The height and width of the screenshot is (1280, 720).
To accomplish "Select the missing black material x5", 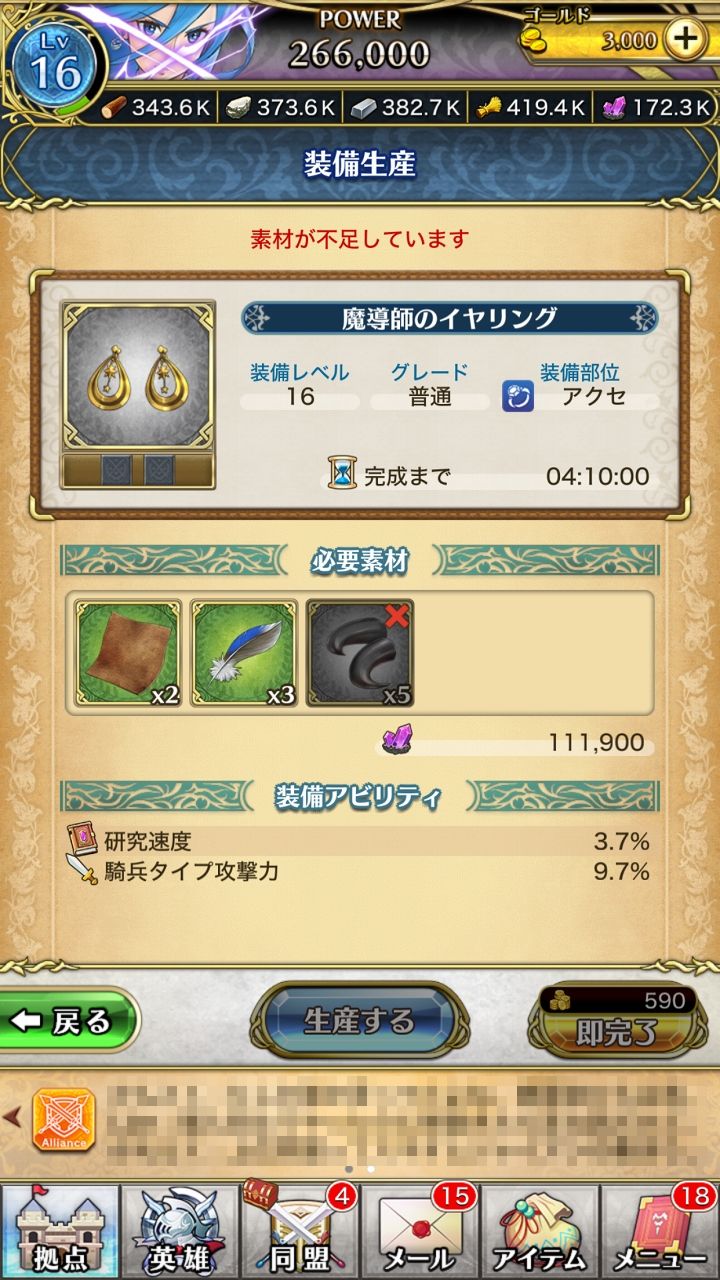I will (360, 653).
